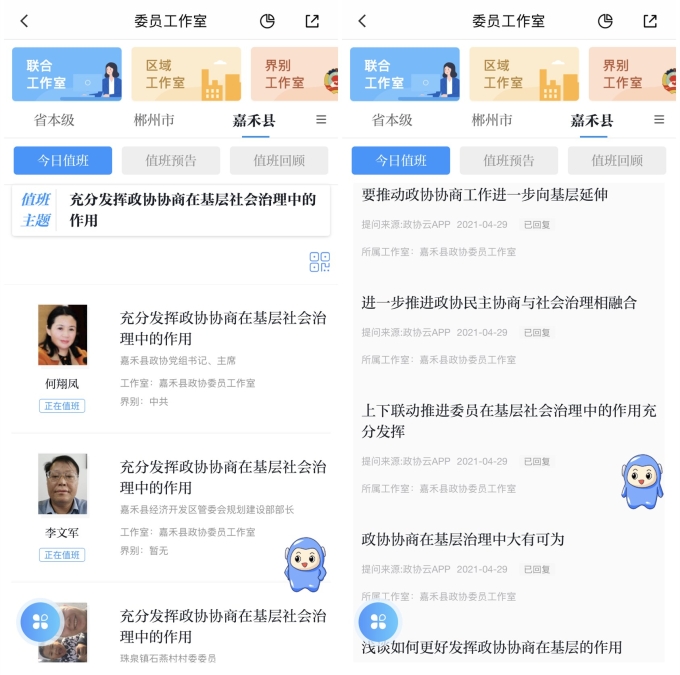Switch to 值班回顾 above the 值班主题 card
The width and height of the screenshot is (680, 675).
[279, 160]
